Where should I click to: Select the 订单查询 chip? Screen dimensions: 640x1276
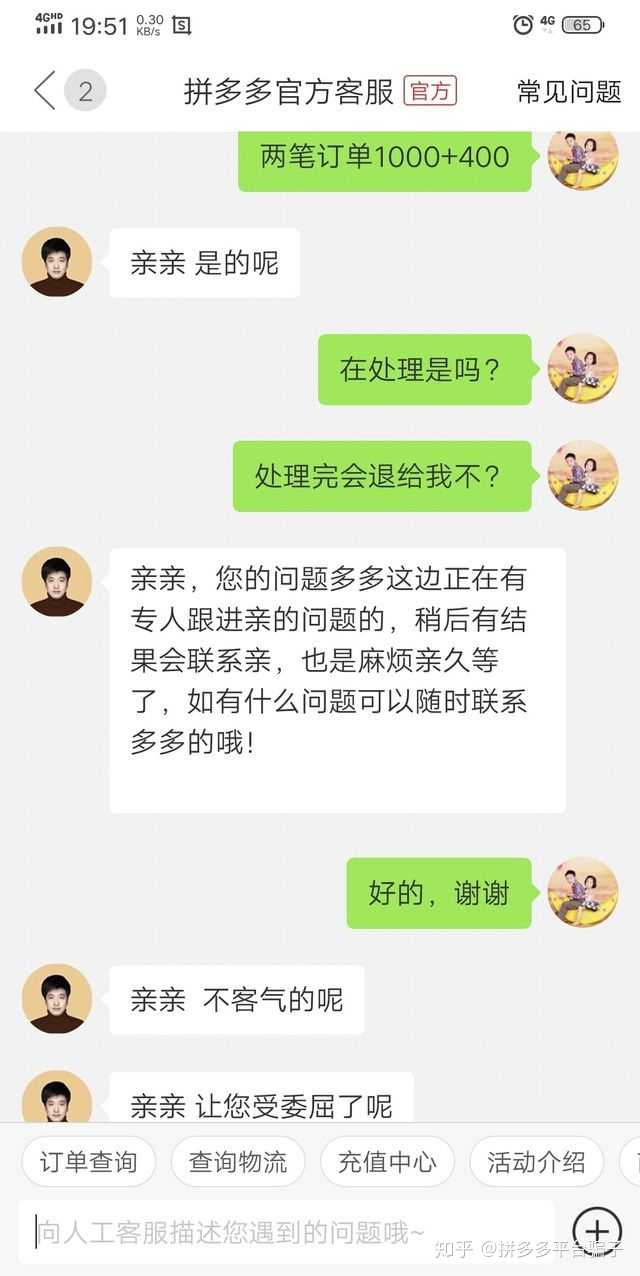pos(88,1162)
